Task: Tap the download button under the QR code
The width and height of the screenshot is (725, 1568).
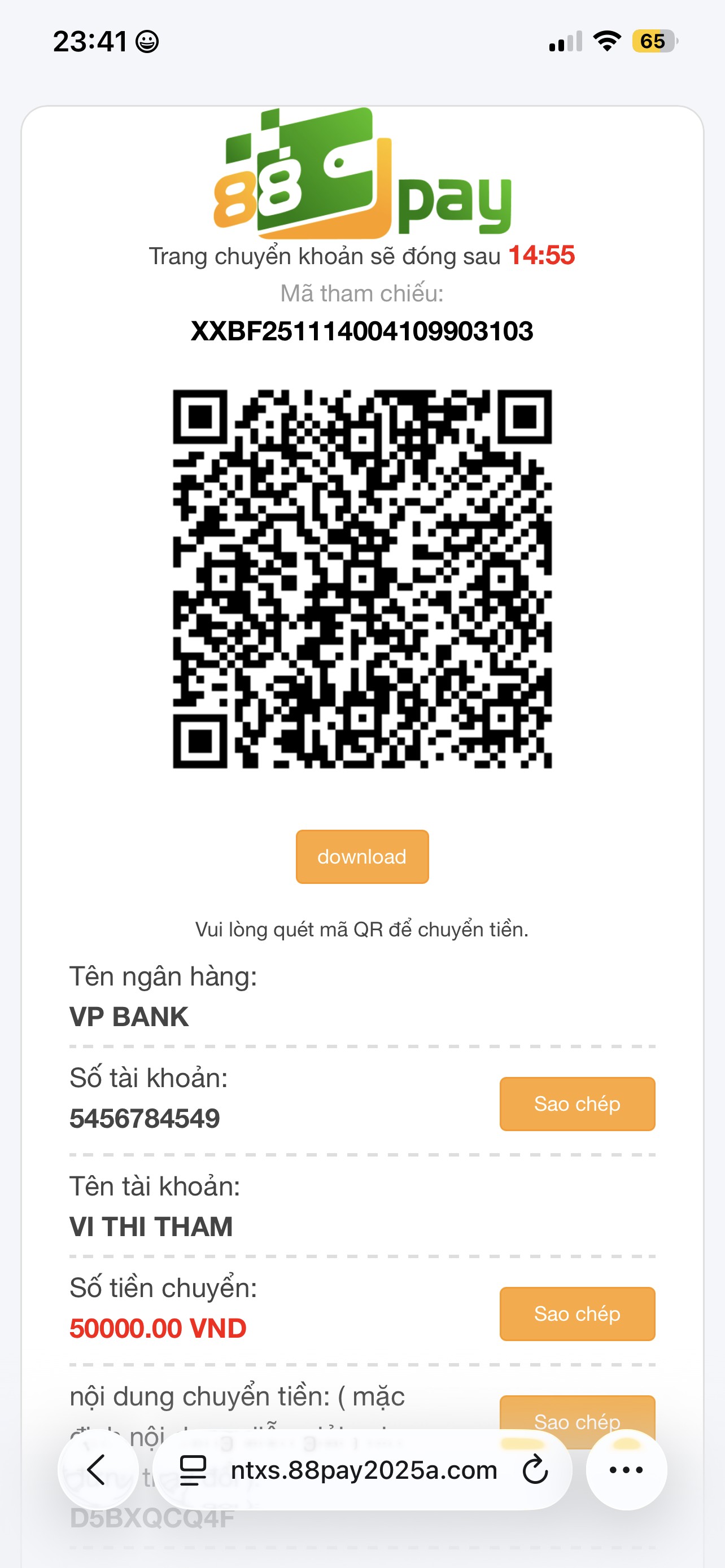Action: pos(362,856)
